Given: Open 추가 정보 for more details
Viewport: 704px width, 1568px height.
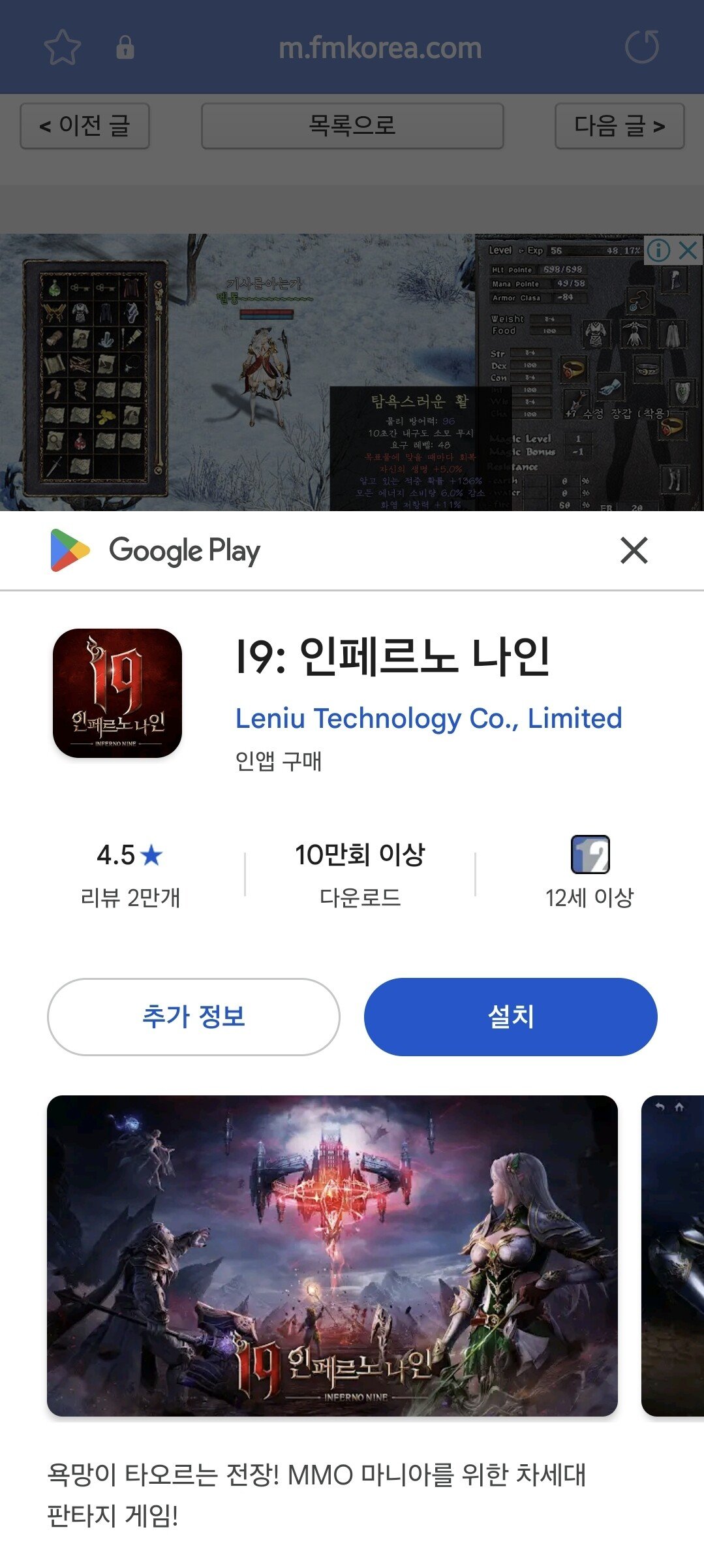Looking at the screenshot, I should click(x=193, y=1016).
